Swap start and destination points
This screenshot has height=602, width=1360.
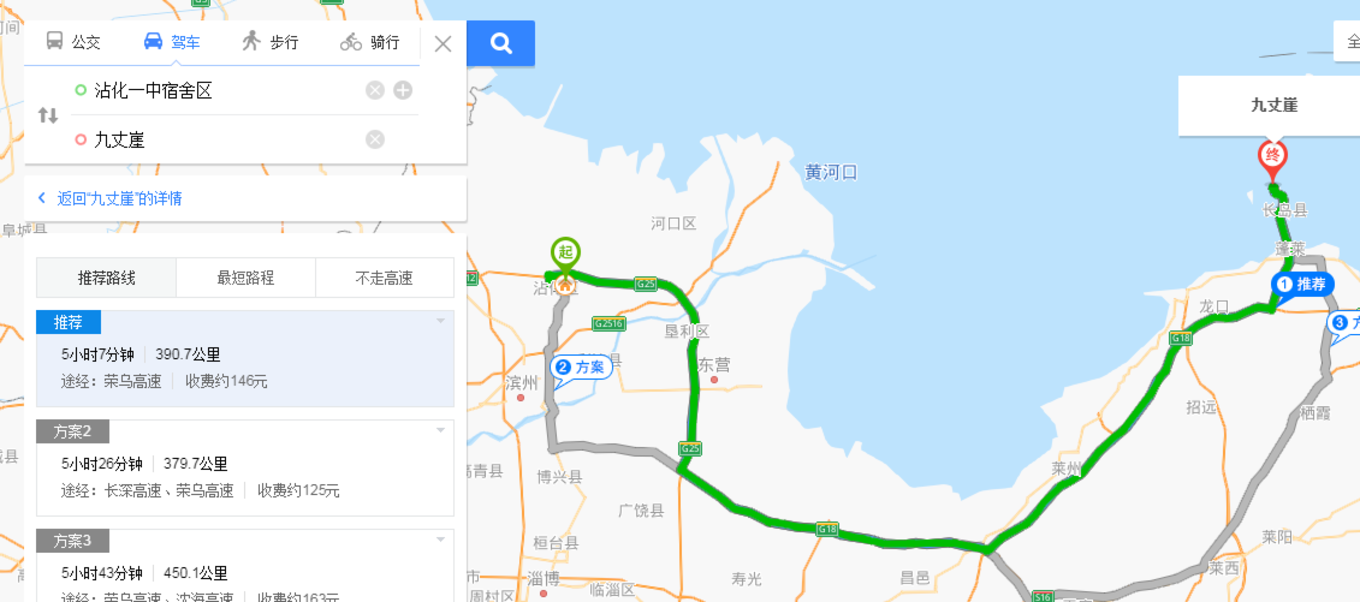coord(48,115)
